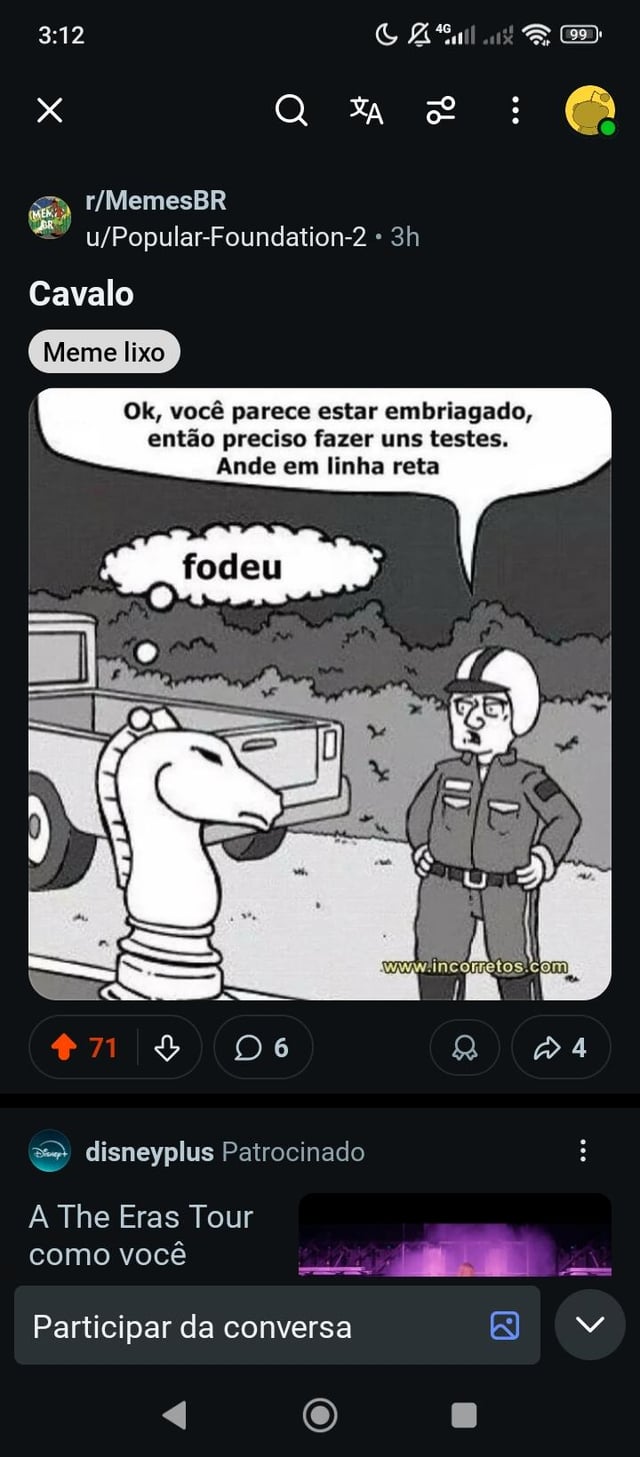Open the r/MemesBR community
Viewport: 640px width, 1457px height.
156,200
